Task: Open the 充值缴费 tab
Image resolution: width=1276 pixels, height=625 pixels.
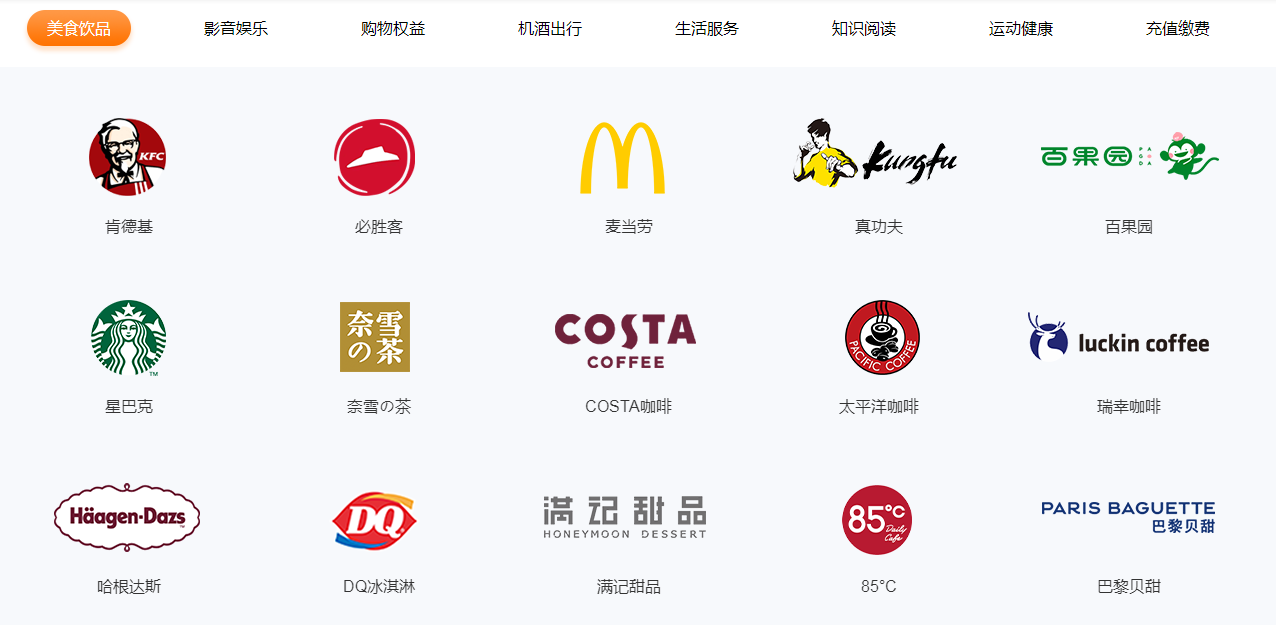Action: (1178, 29)
